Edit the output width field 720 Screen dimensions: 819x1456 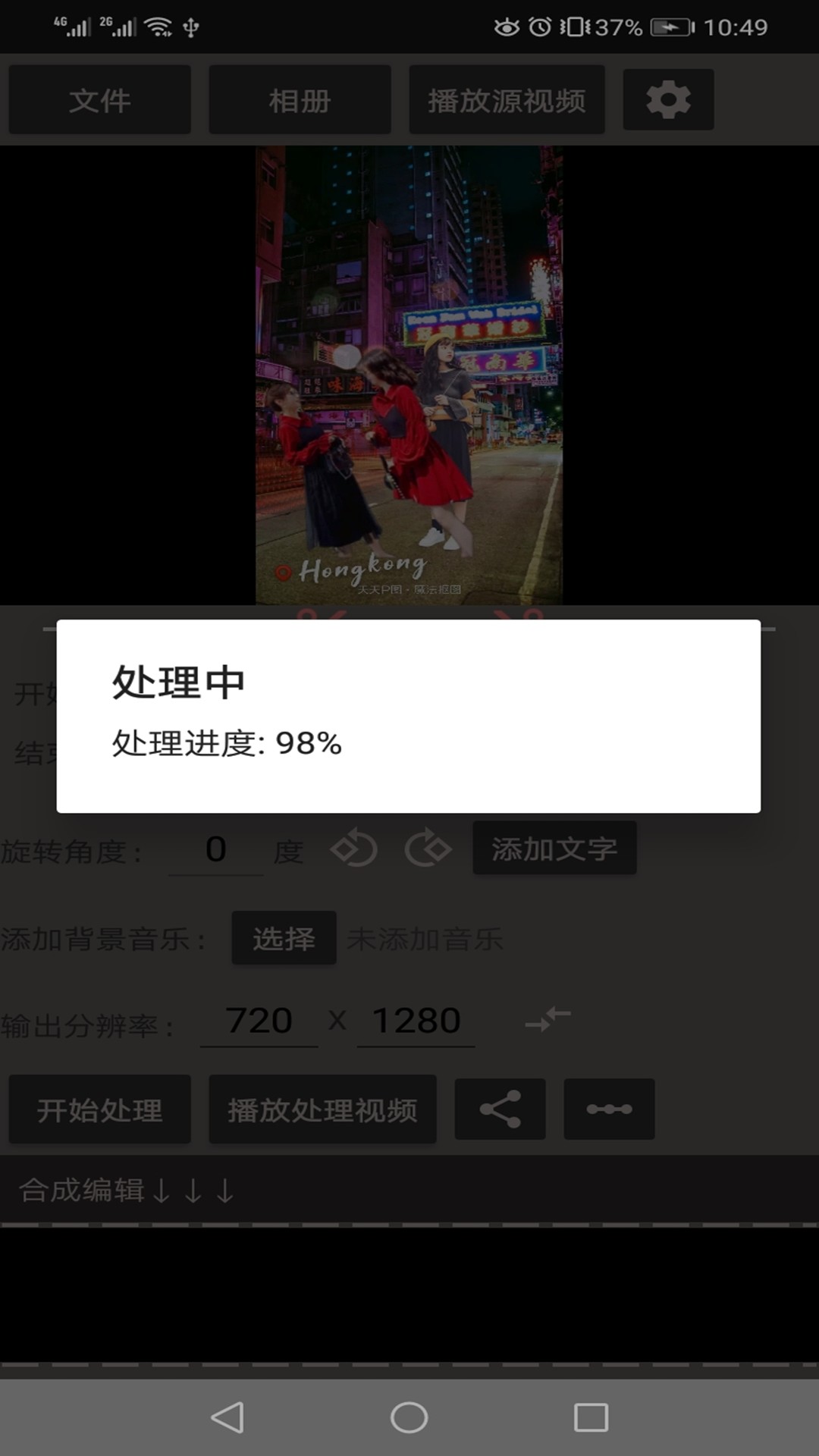tap(259, 1021)
